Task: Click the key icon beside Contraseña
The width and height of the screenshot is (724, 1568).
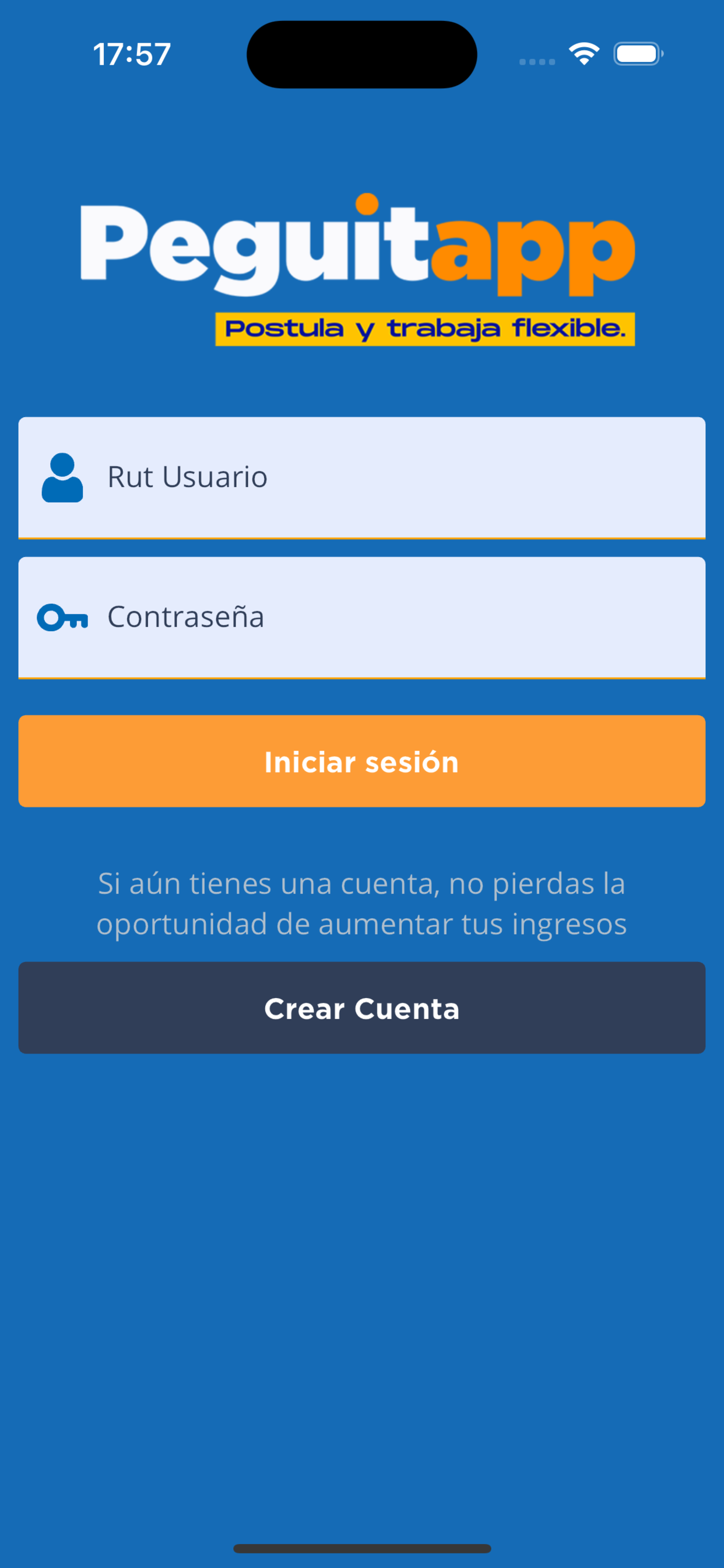Action: (x=64, y=618)
